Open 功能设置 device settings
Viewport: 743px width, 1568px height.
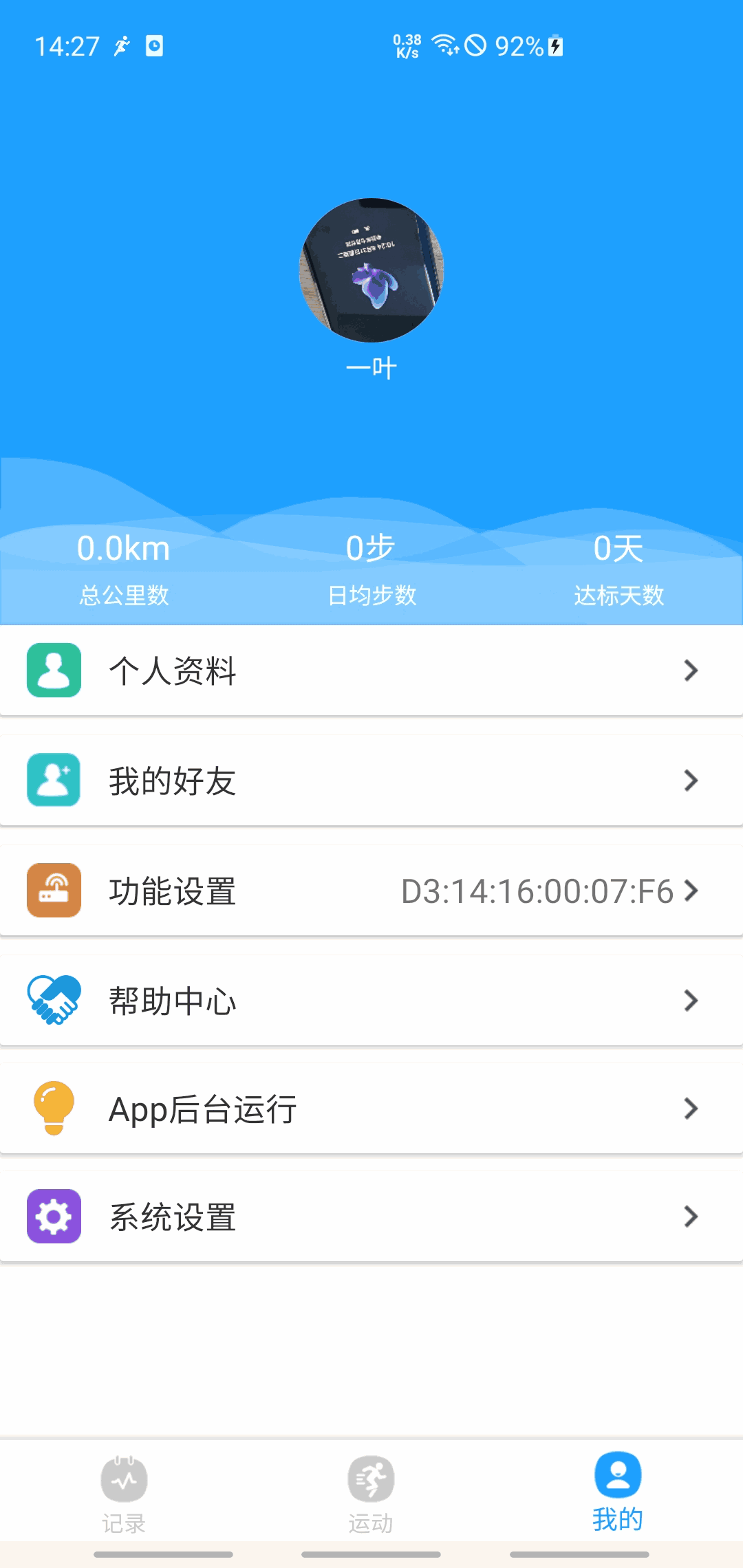371,891
